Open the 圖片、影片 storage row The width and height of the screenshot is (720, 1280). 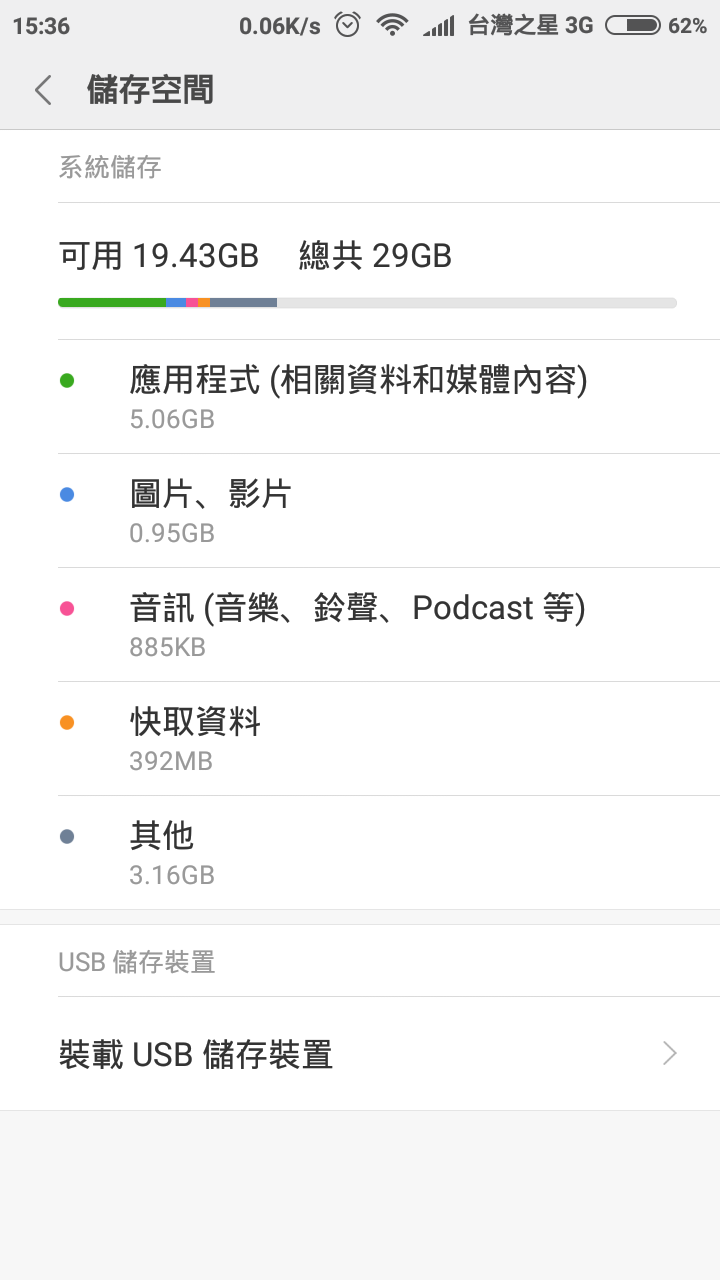point(360,511)
